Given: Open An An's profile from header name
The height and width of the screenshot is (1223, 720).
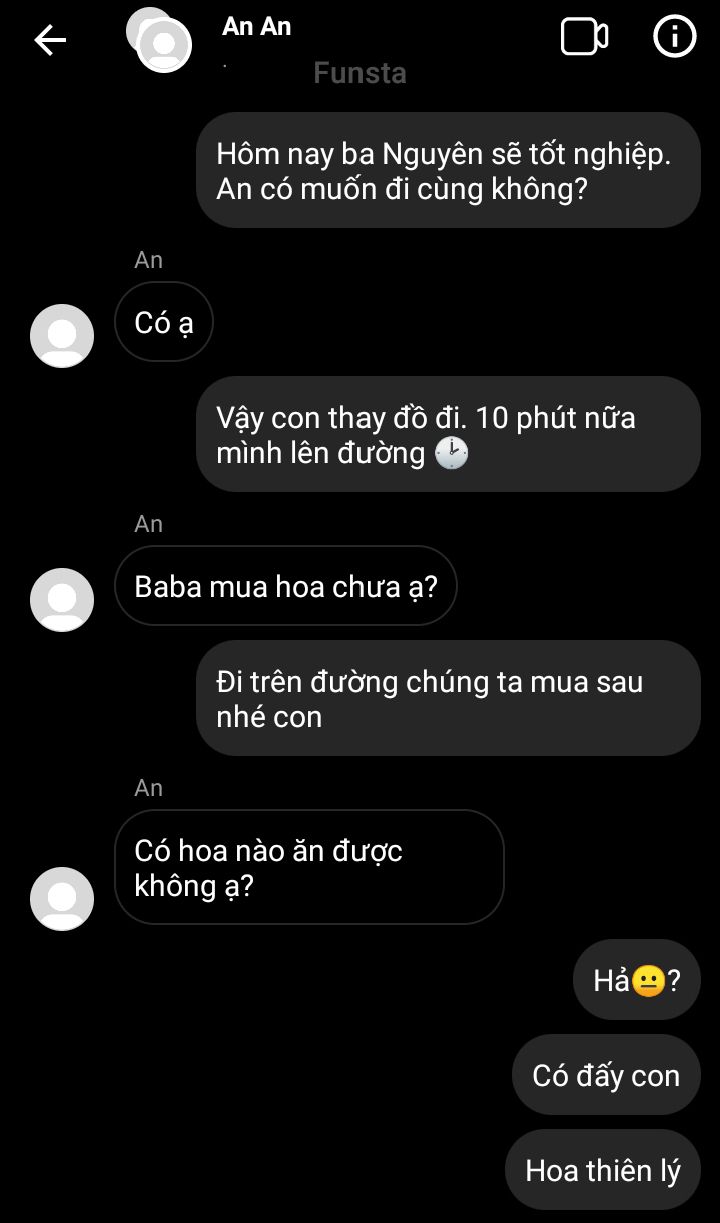Looking at the screenshot, I should tap(256, 27).
